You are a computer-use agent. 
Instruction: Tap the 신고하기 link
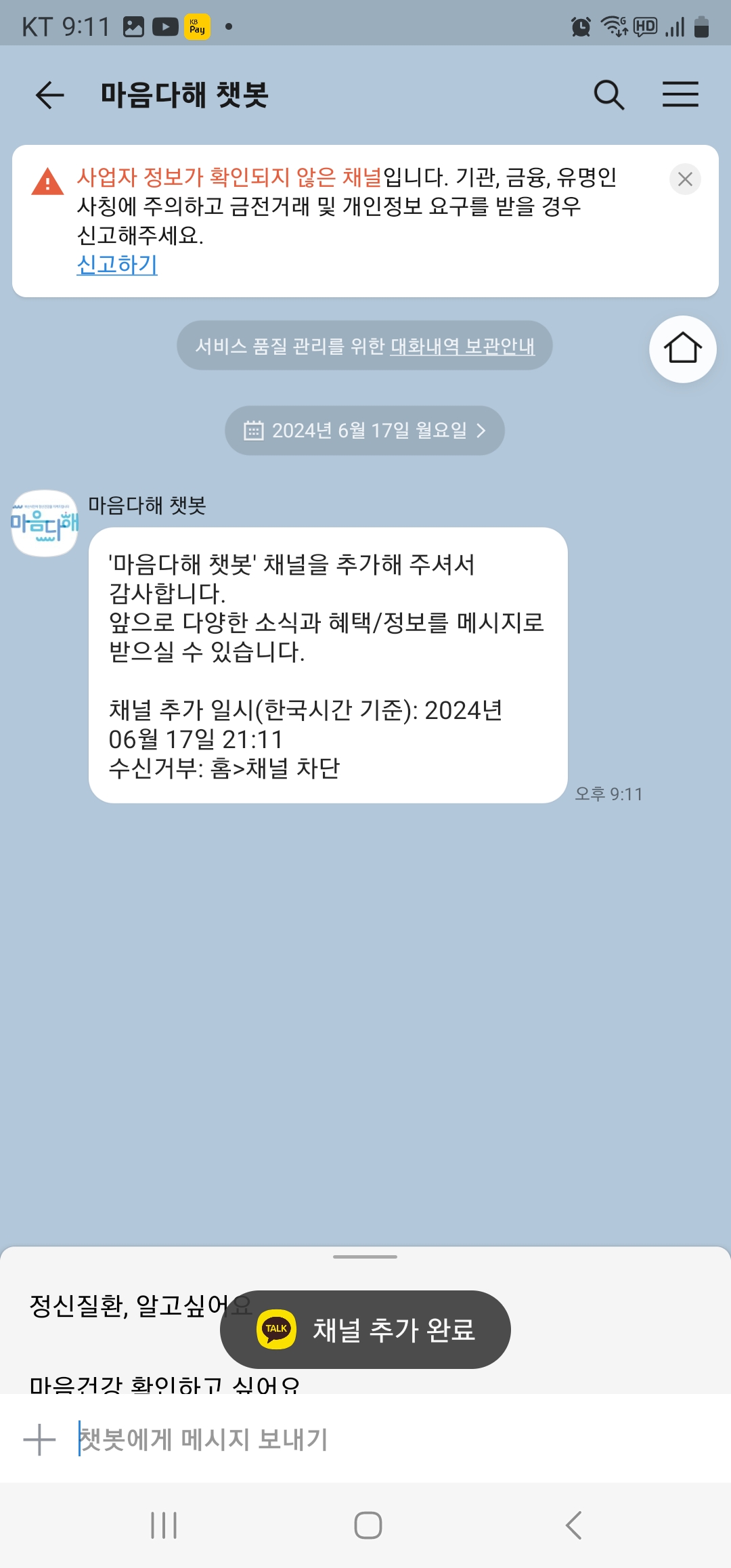pyautogui.click(x=117, y=265)
